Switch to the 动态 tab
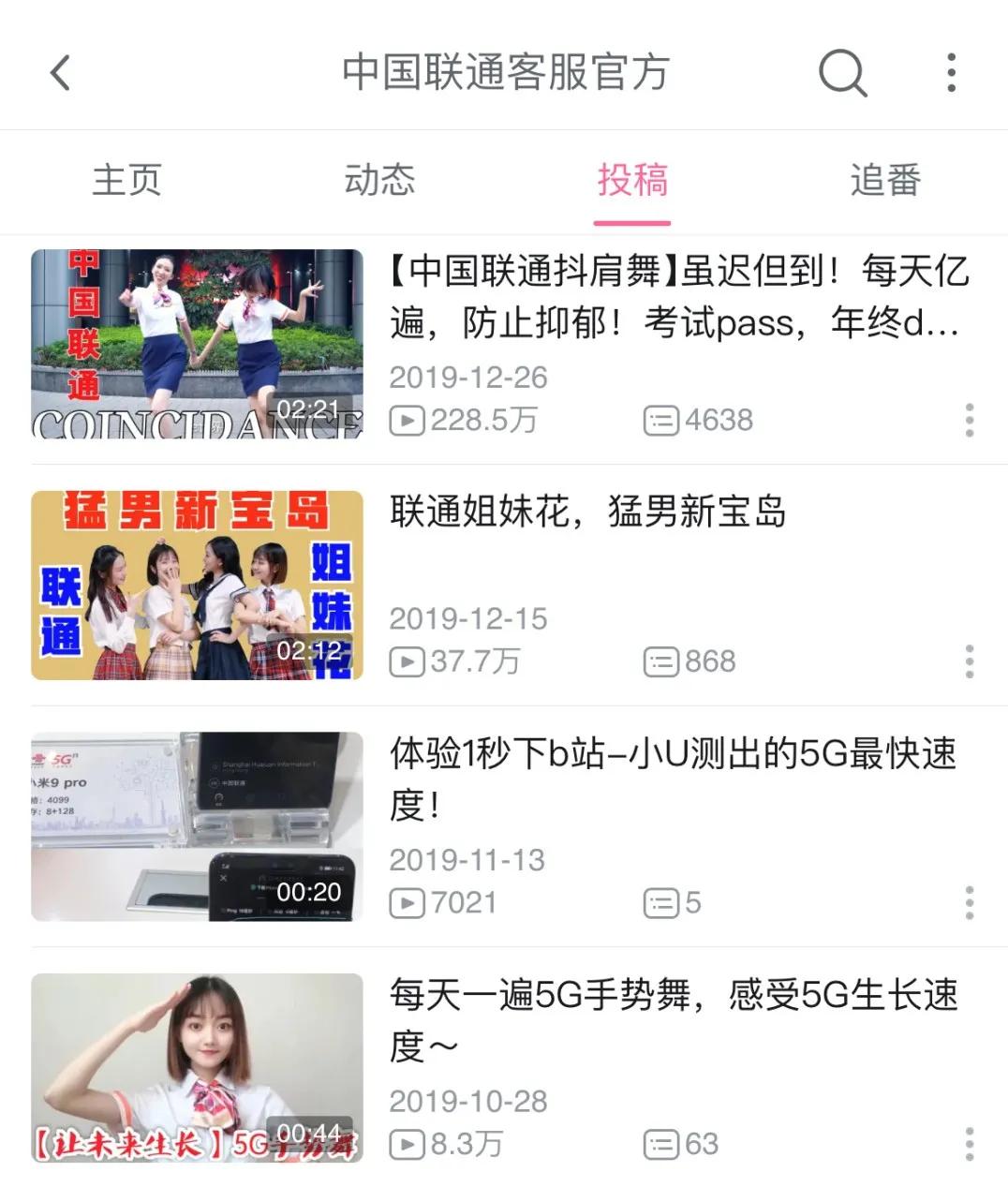The image size is (1008, 1187). click(x=379, y=180)
